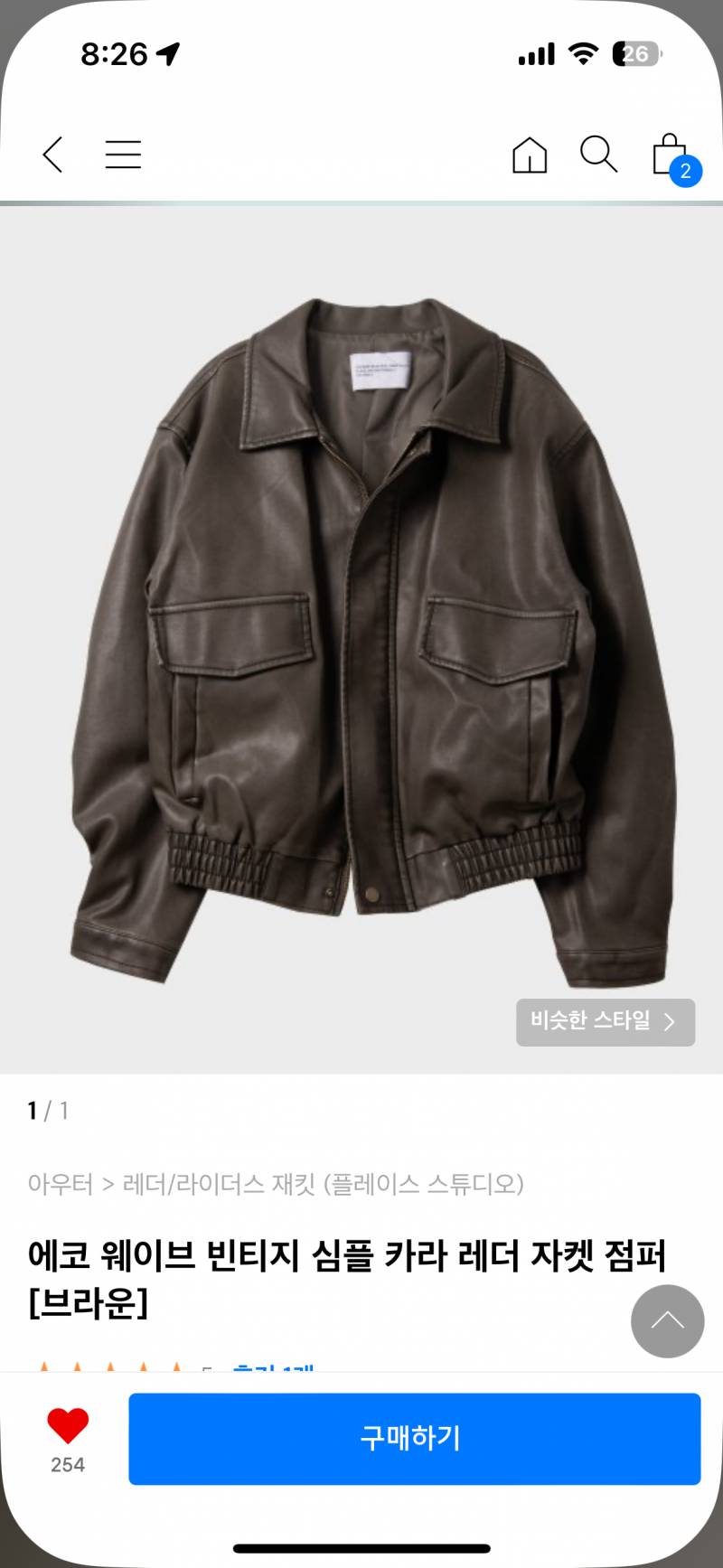
Task: Open the shopping bag with 2 items
Action: click(671, 155)
